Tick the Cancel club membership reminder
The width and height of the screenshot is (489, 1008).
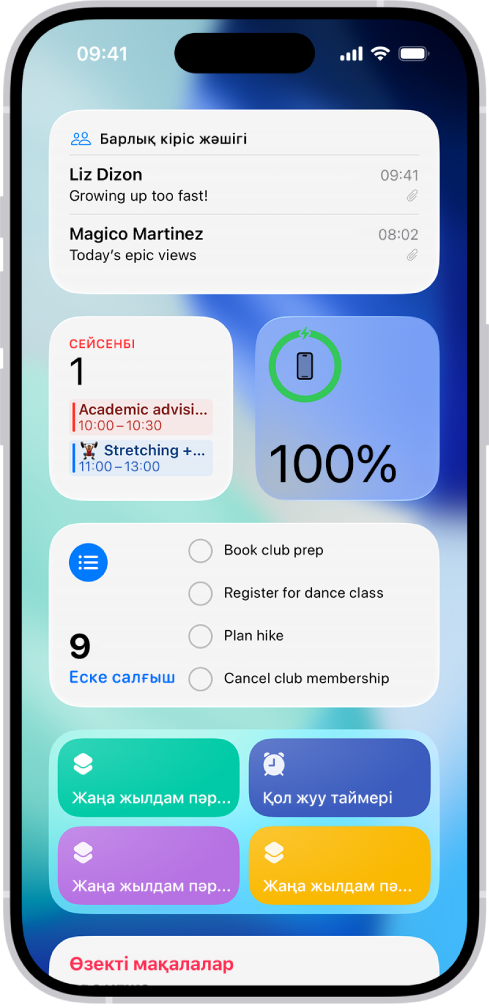[200, 679]
